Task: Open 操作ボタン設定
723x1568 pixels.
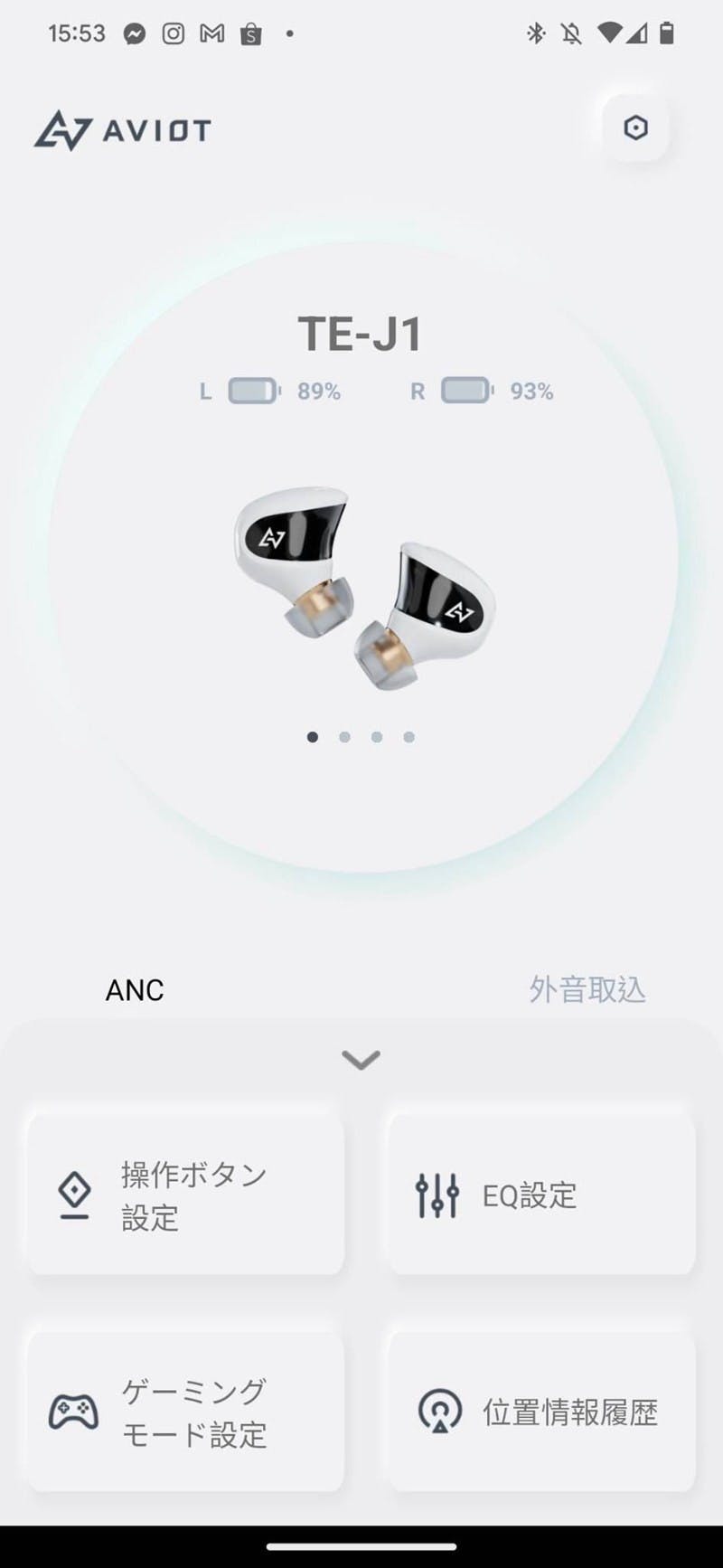Action: coord(186,1195)
